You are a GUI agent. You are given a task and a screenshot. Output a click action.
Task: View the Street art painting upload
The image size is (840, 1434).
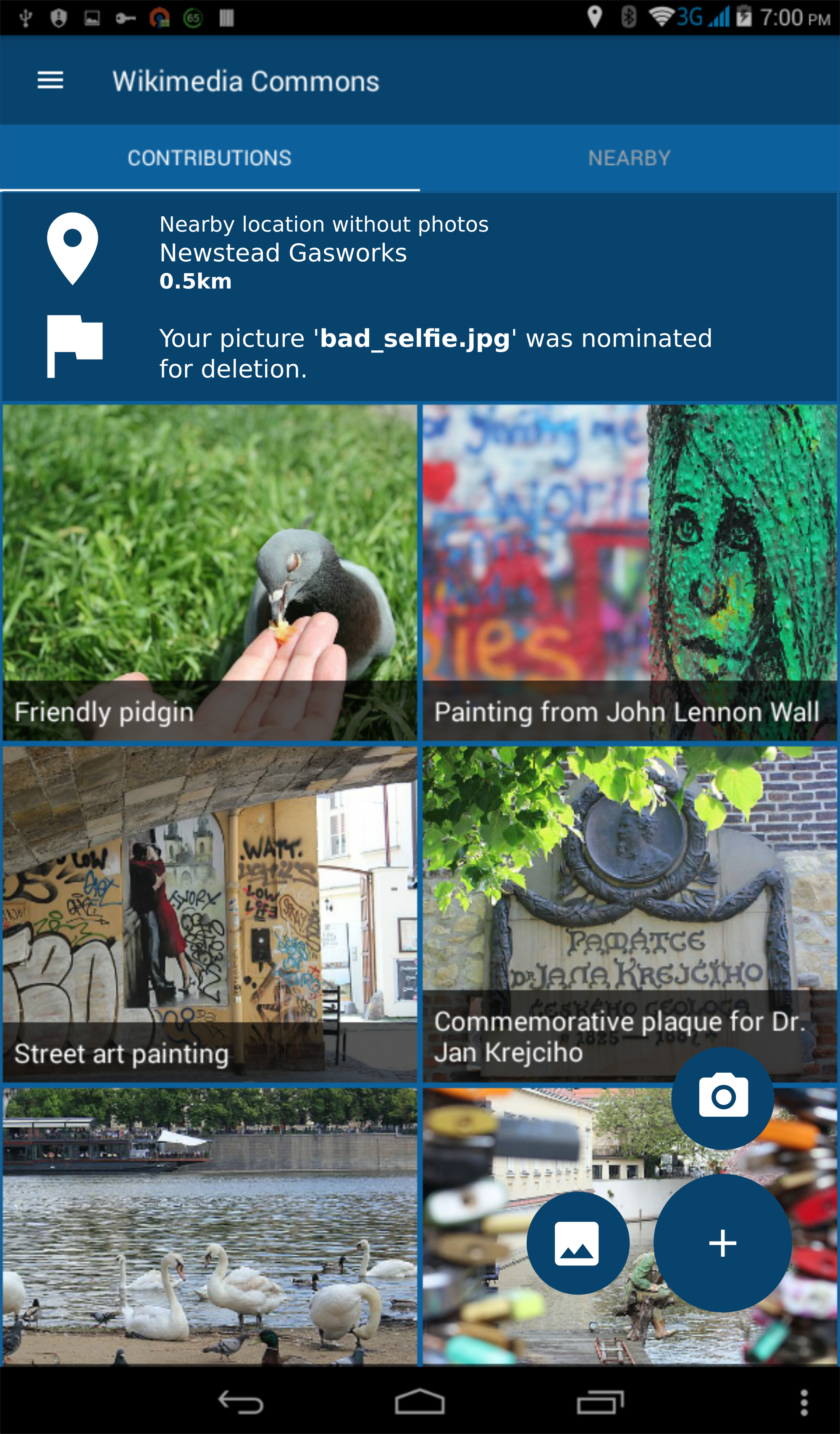[209, 913]
